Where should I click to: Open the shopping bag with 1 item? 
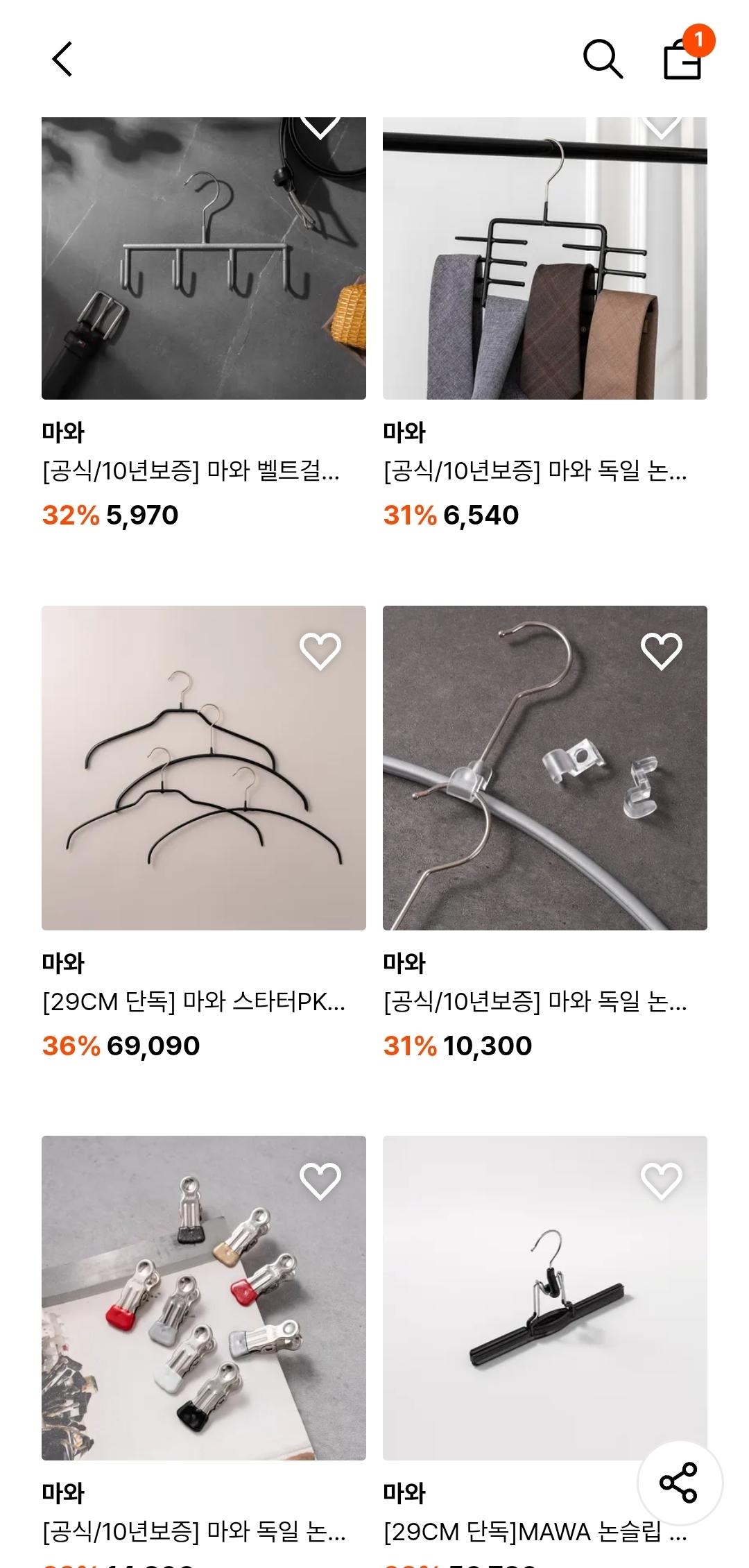[x=683, y=59]
